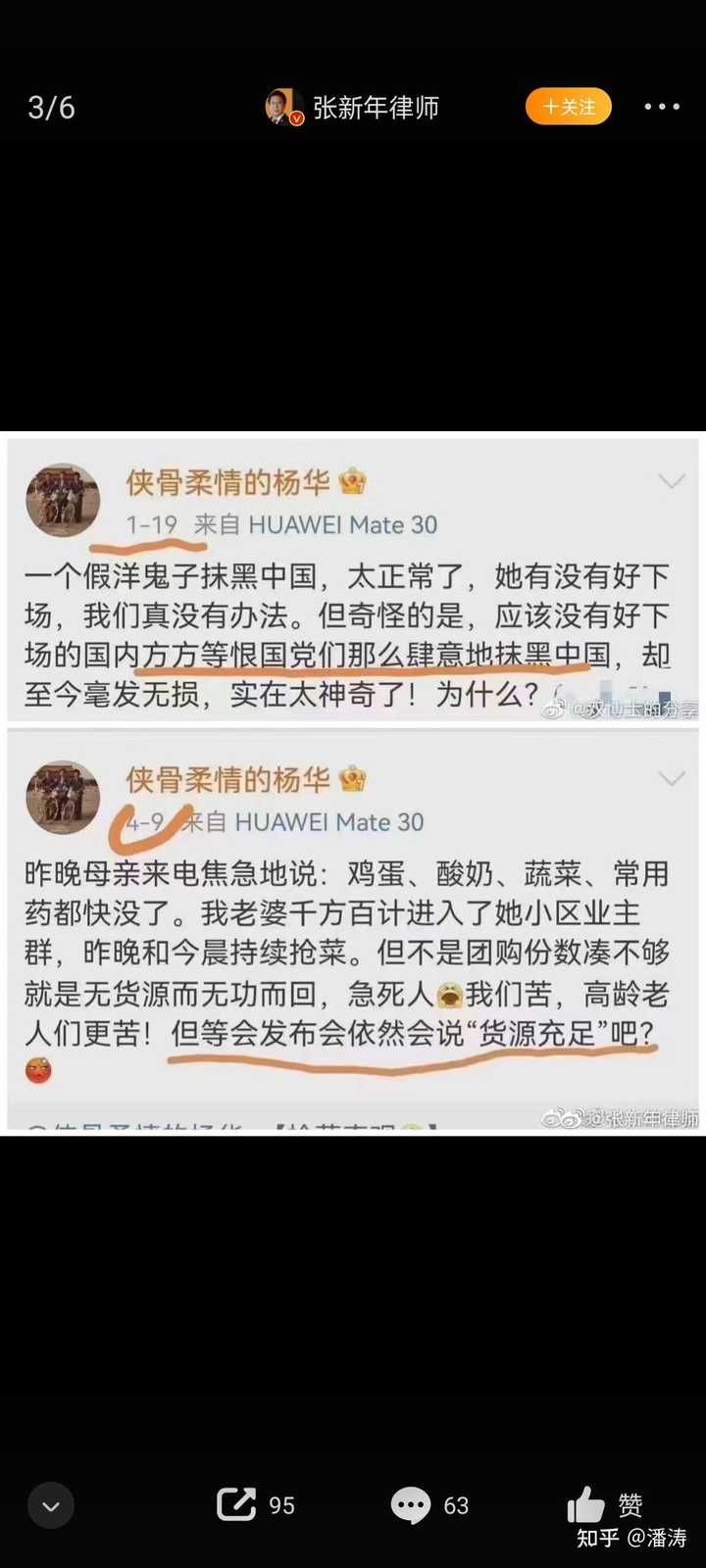Collapse the viewer with the down chevron
Screen dimensions: 706x1568
pos(51,1506)
